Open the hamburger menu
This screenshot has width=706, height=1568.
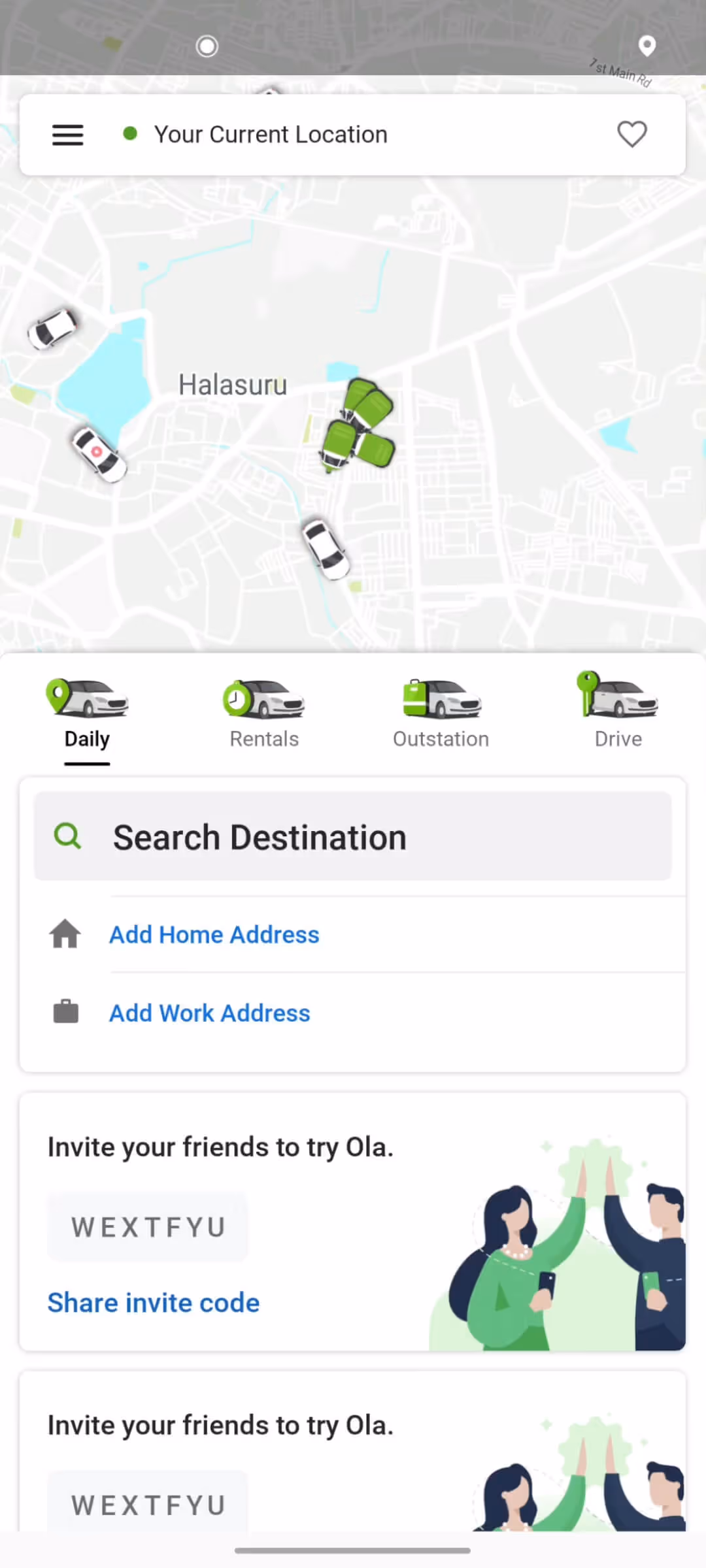point(67,135)
